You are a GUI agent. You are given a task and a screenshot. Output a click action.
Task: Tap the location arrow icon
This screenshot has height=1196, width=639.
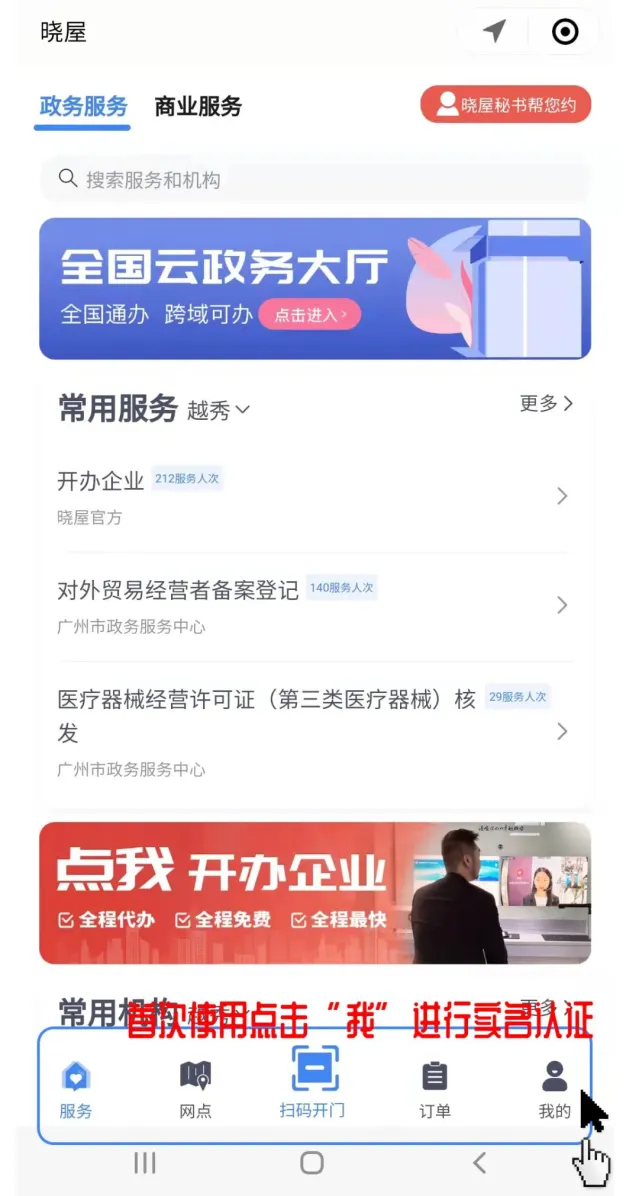494,32
